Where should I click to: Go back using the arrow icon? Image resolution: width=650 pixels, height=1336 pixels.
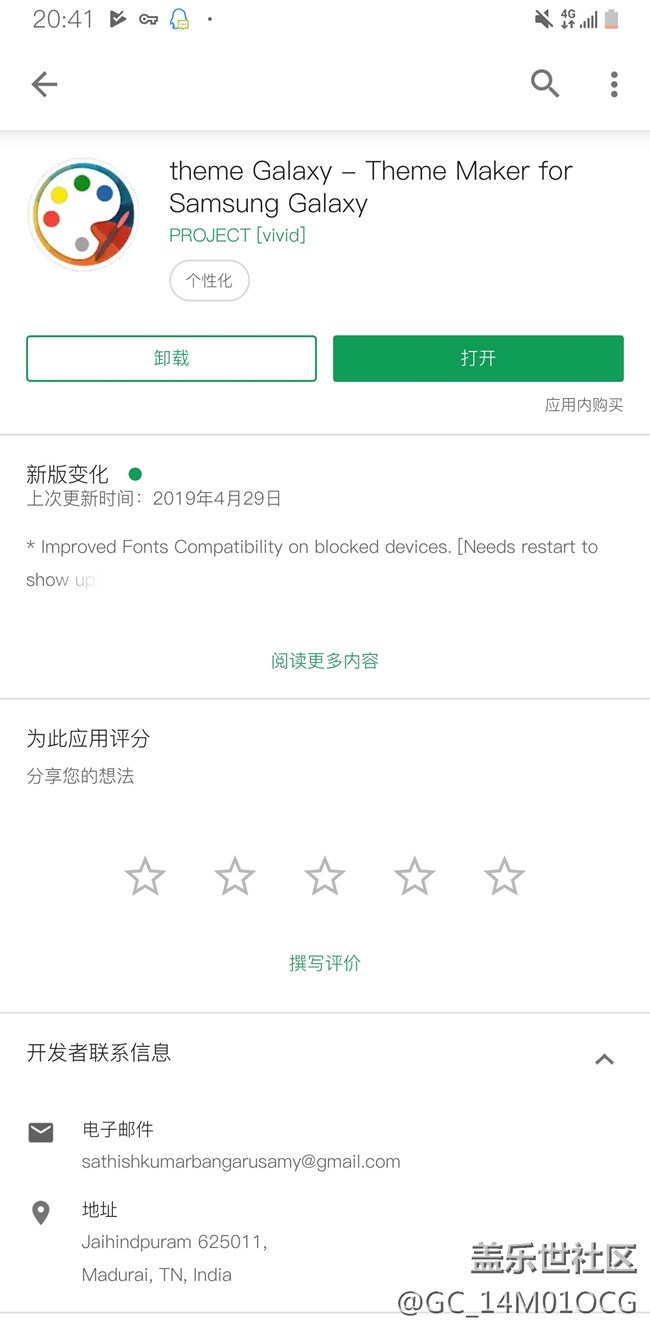click(x=44, y=85)
